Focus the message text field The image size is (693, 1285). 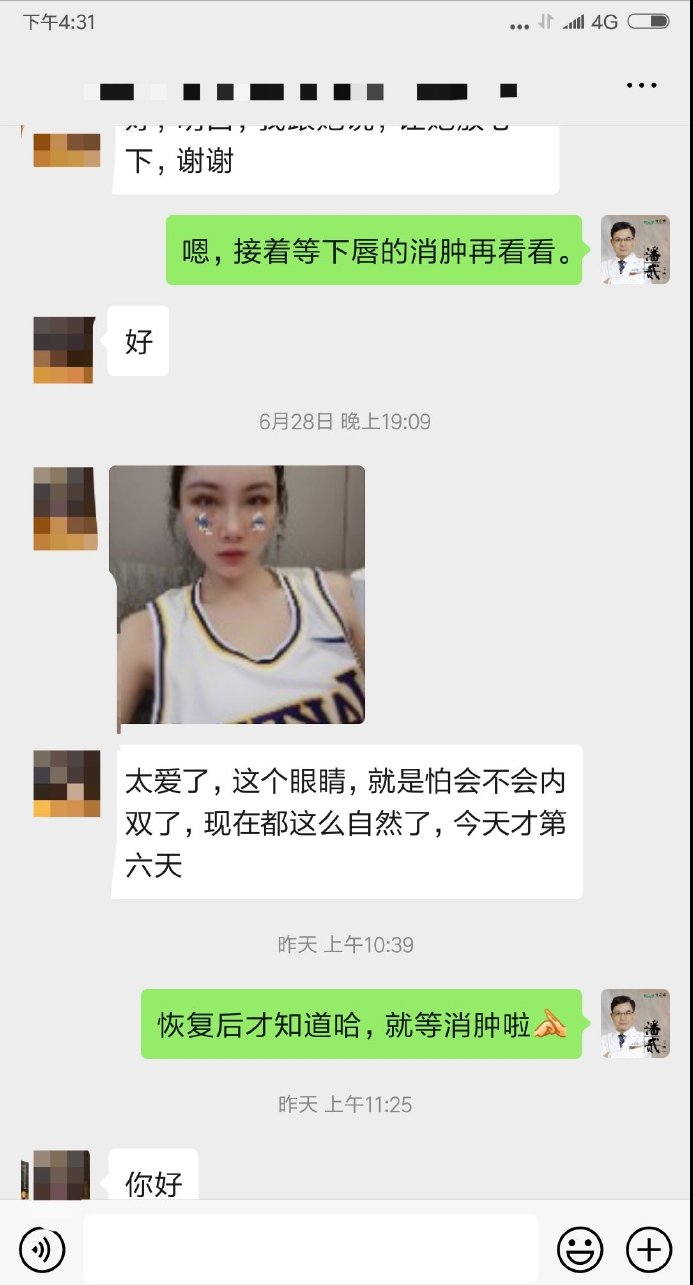tap(310, 1249)
